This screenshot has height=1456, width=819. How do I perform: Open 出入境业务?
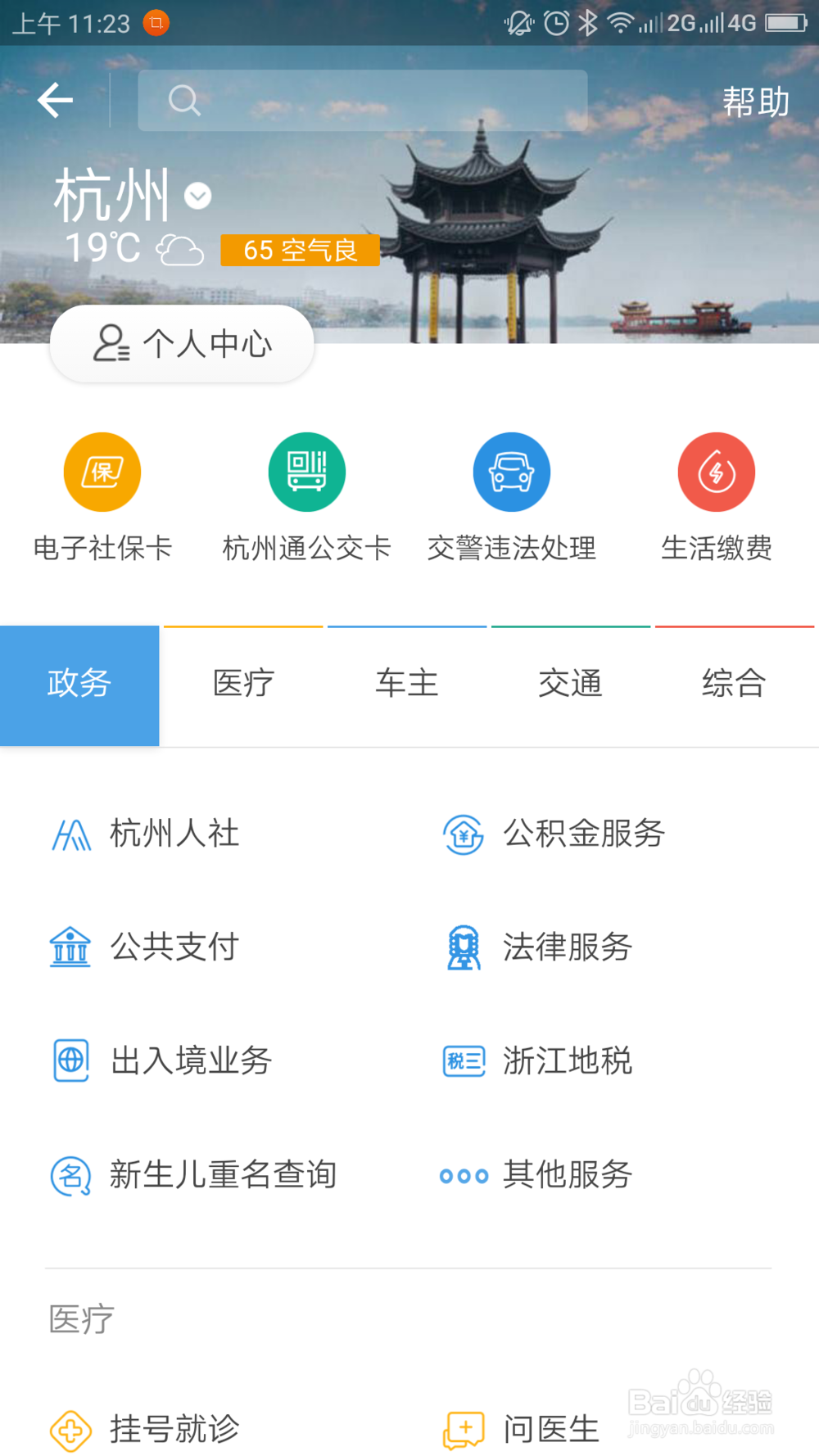click(x=161, y=1061)
